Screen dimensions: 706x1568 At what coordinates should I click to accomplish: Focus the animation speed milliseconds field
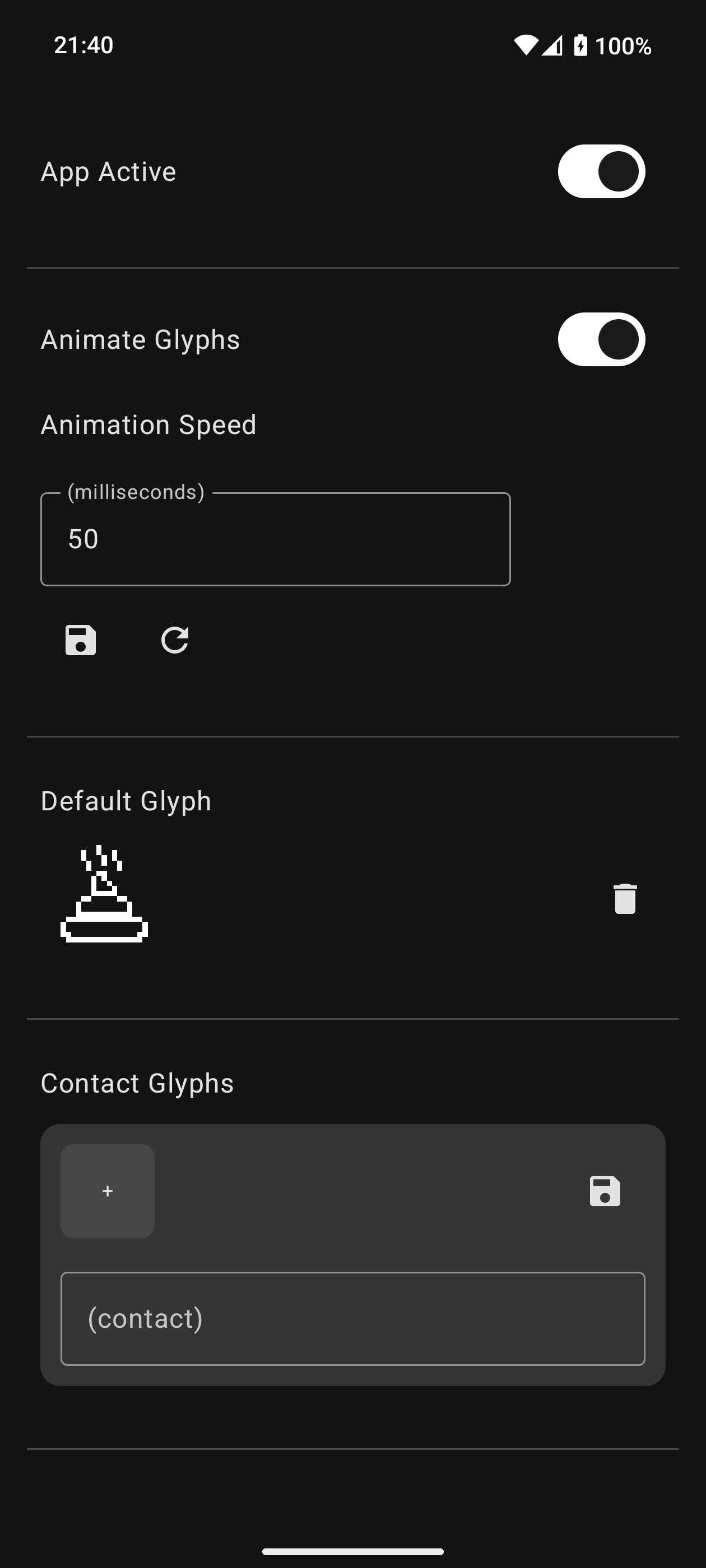(275, 539)
